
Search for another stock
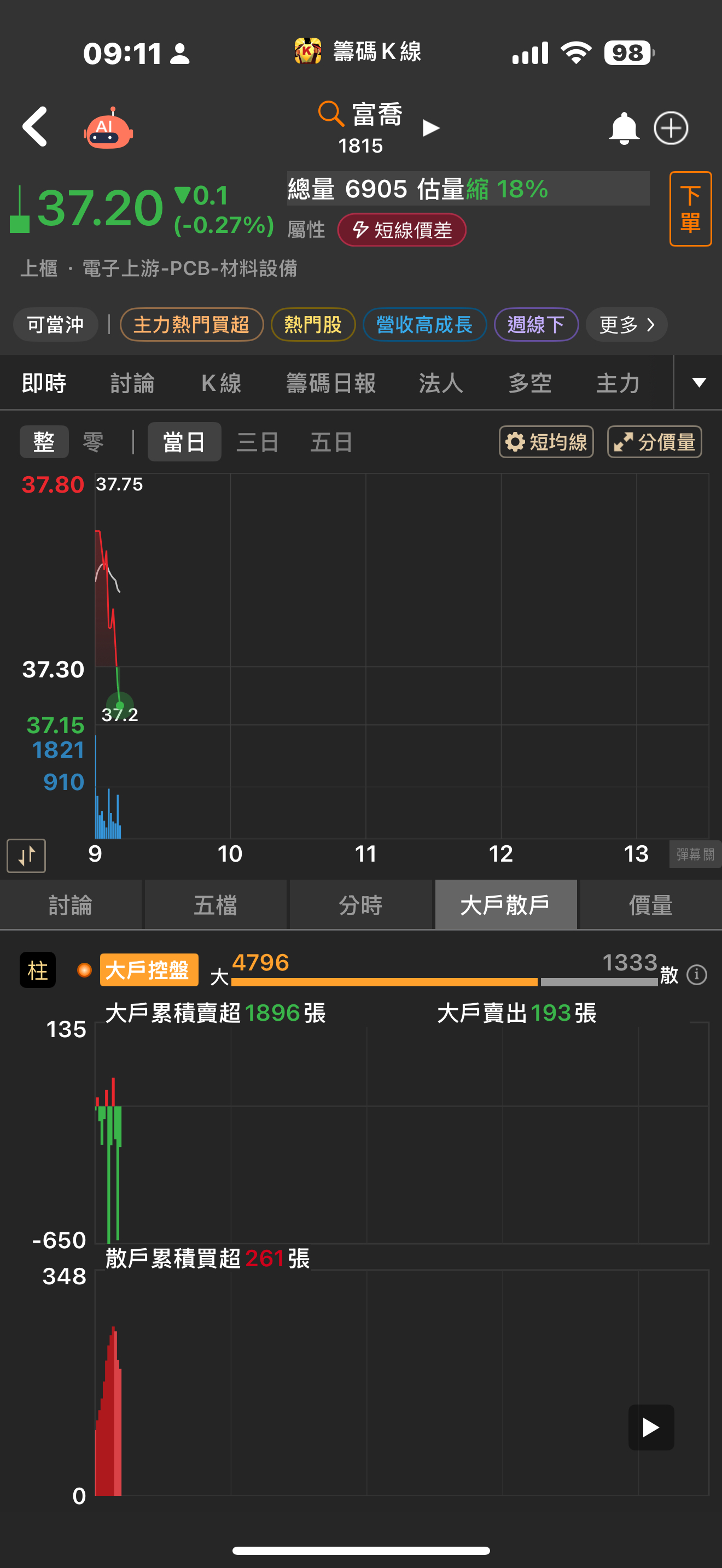pyautogui.click(x=331, y=114)
